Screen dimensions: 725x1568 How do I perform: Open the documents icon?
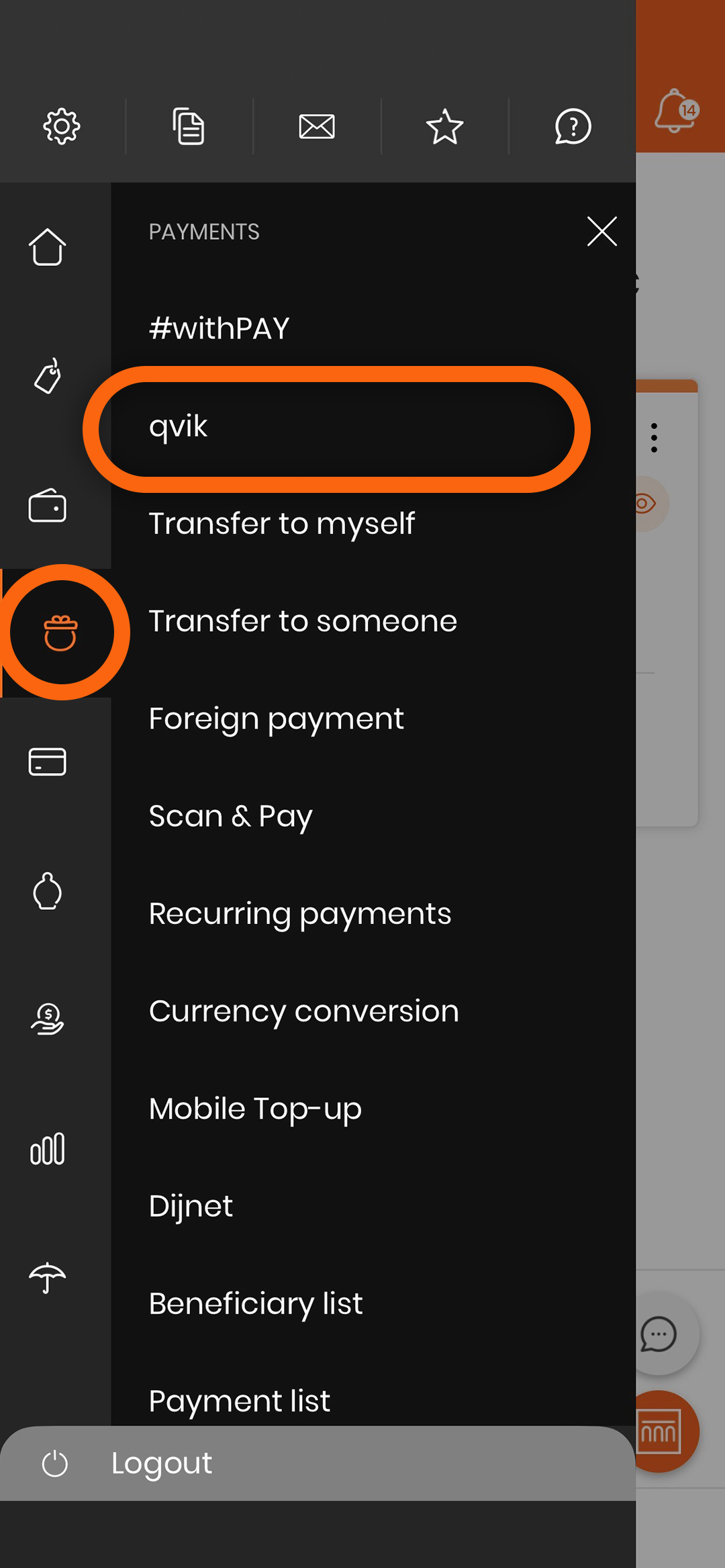189,126
